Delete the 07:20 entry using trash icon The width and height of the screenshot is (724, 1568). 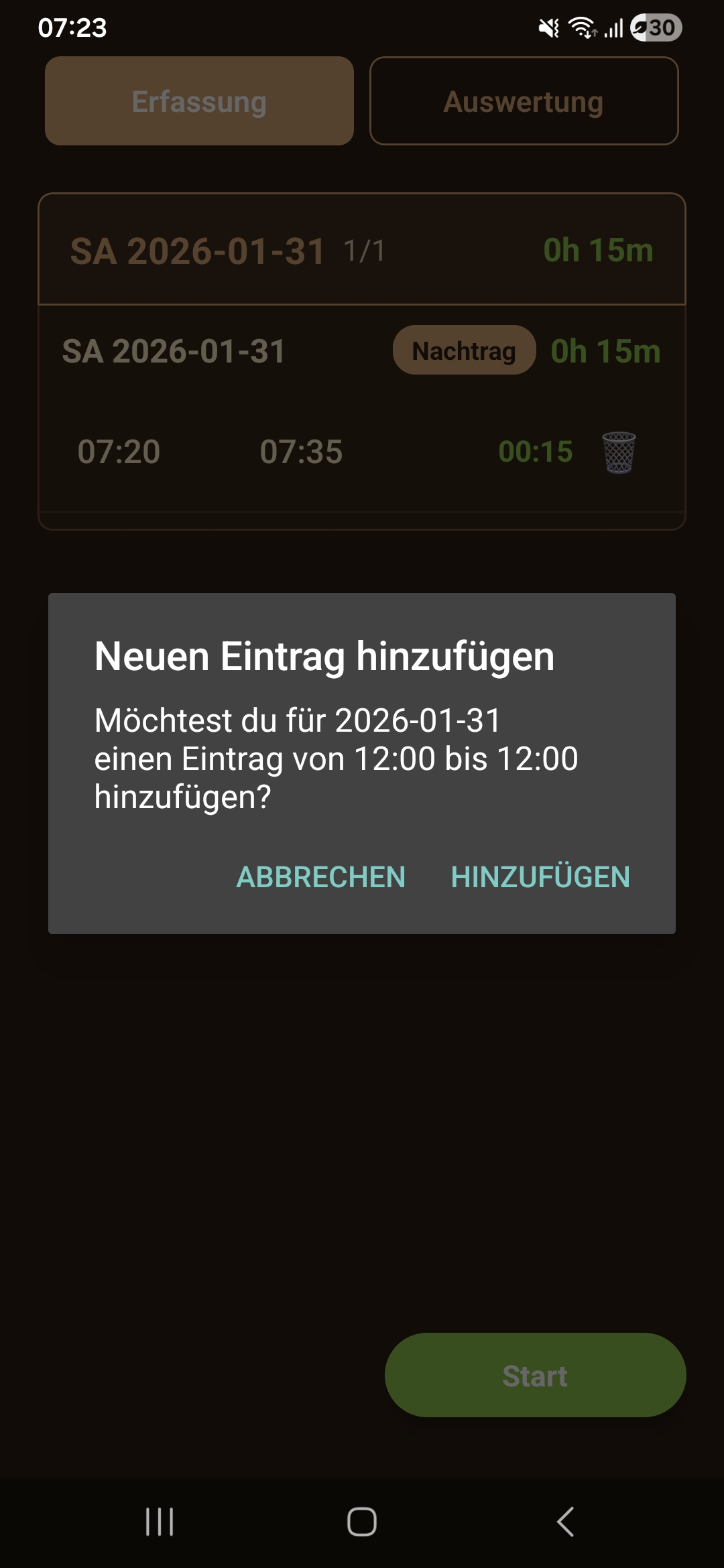click(x=618, y=453)
